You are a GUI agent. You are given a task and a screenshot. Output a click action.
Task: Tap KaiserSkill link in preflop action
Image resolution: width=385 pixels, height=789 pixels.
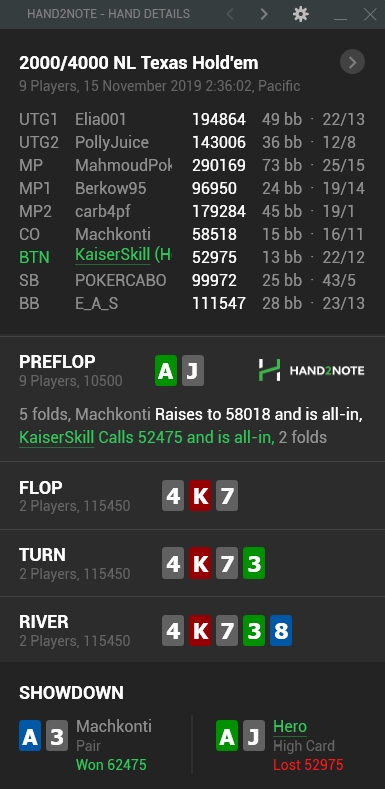57,437
